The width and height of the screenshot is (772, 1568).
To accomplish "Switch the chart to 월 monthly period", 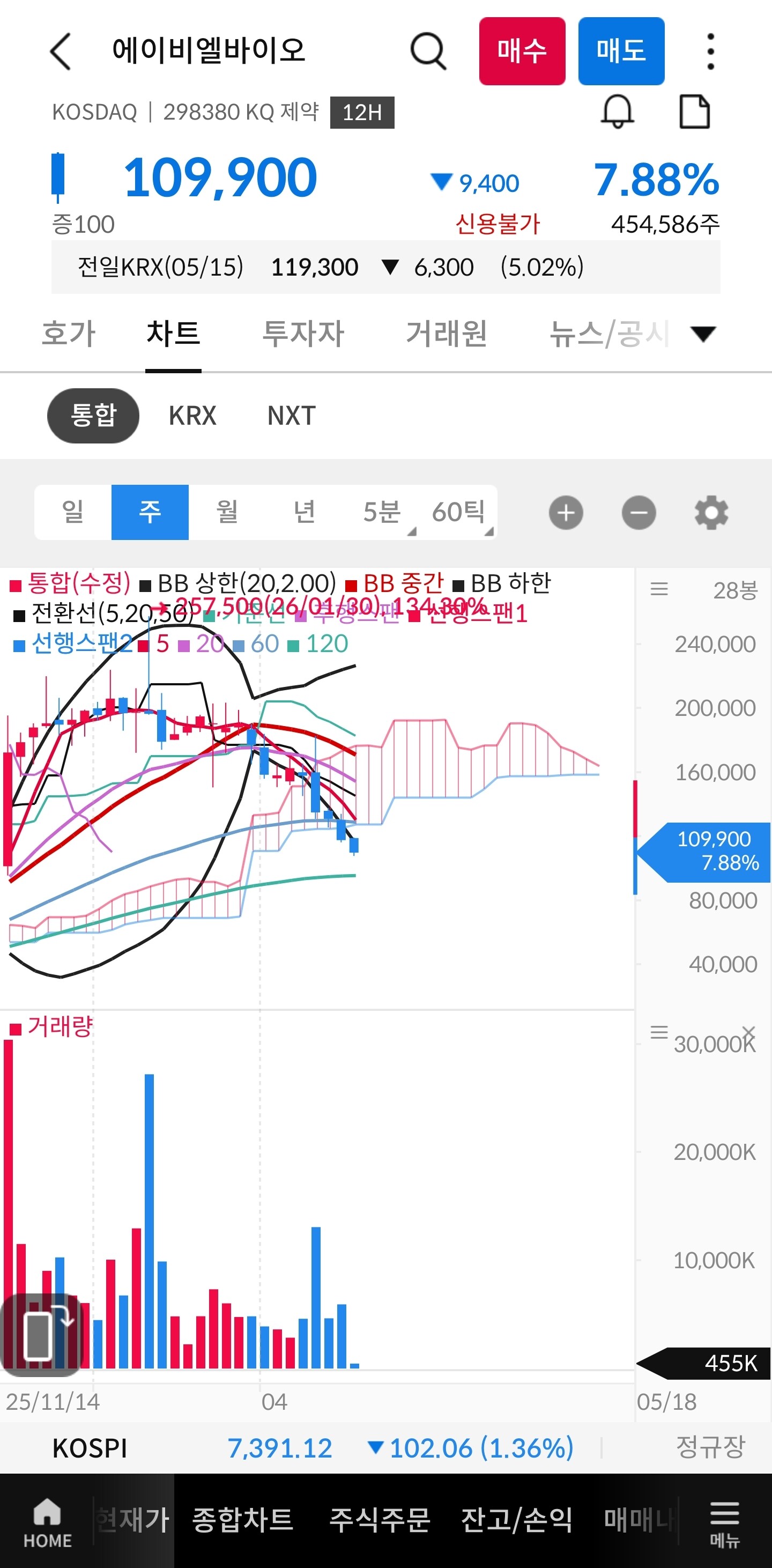I will tap(227, 512).
